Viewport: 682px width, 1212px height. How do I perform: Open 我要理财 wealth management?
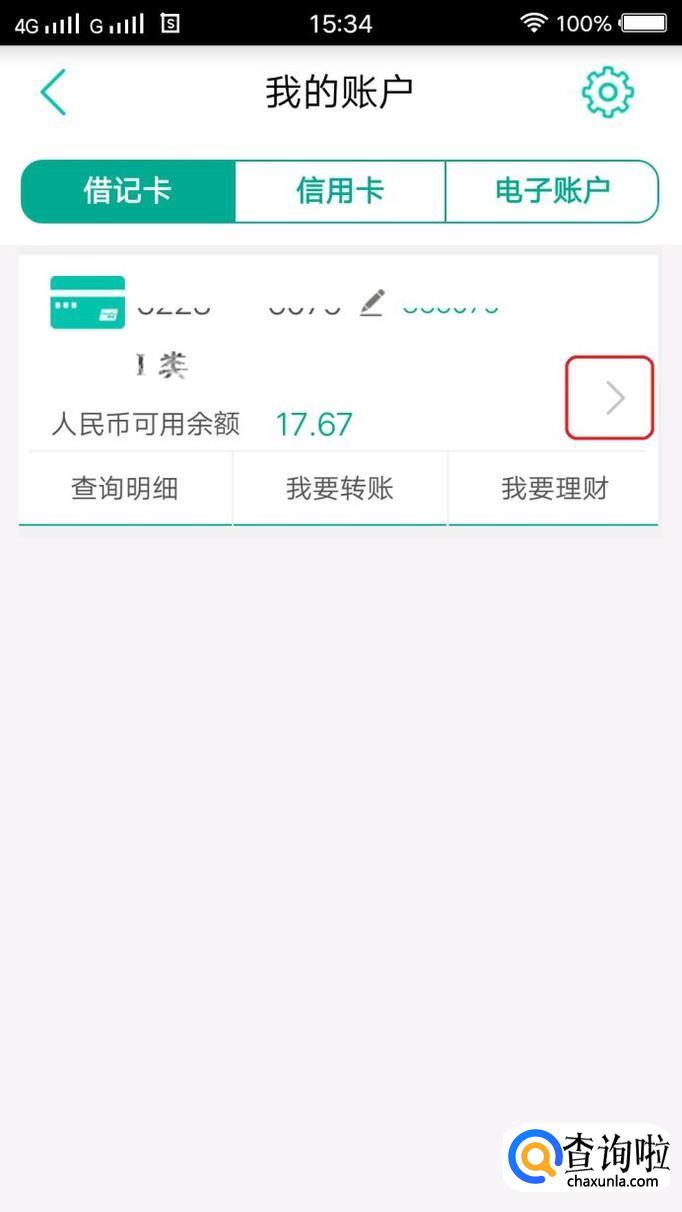pyautogui.click(x=554, y=489)
